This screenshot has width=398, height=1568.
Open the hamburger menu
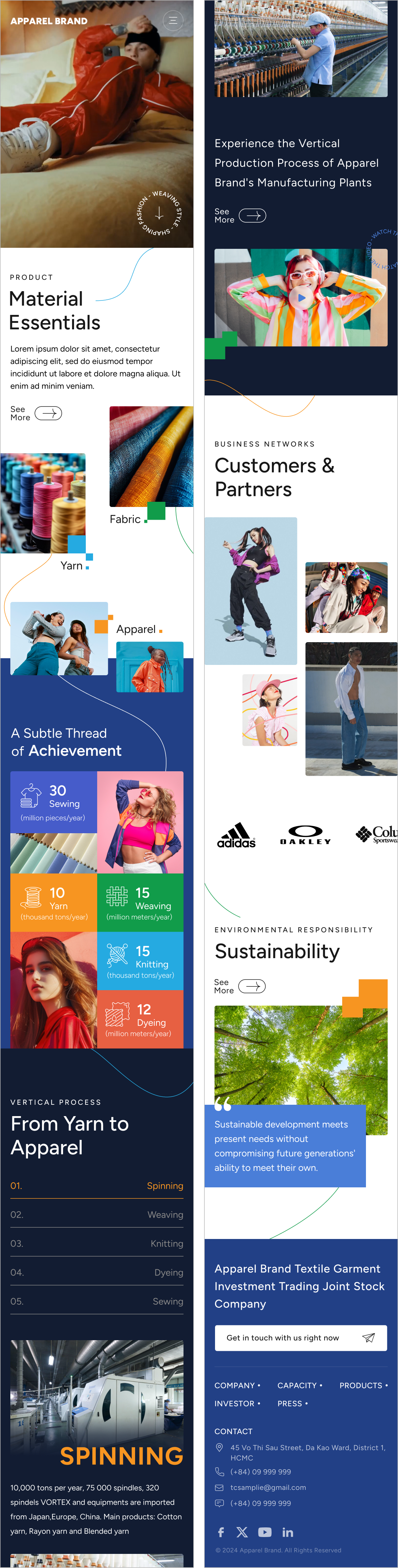point(173,21)
